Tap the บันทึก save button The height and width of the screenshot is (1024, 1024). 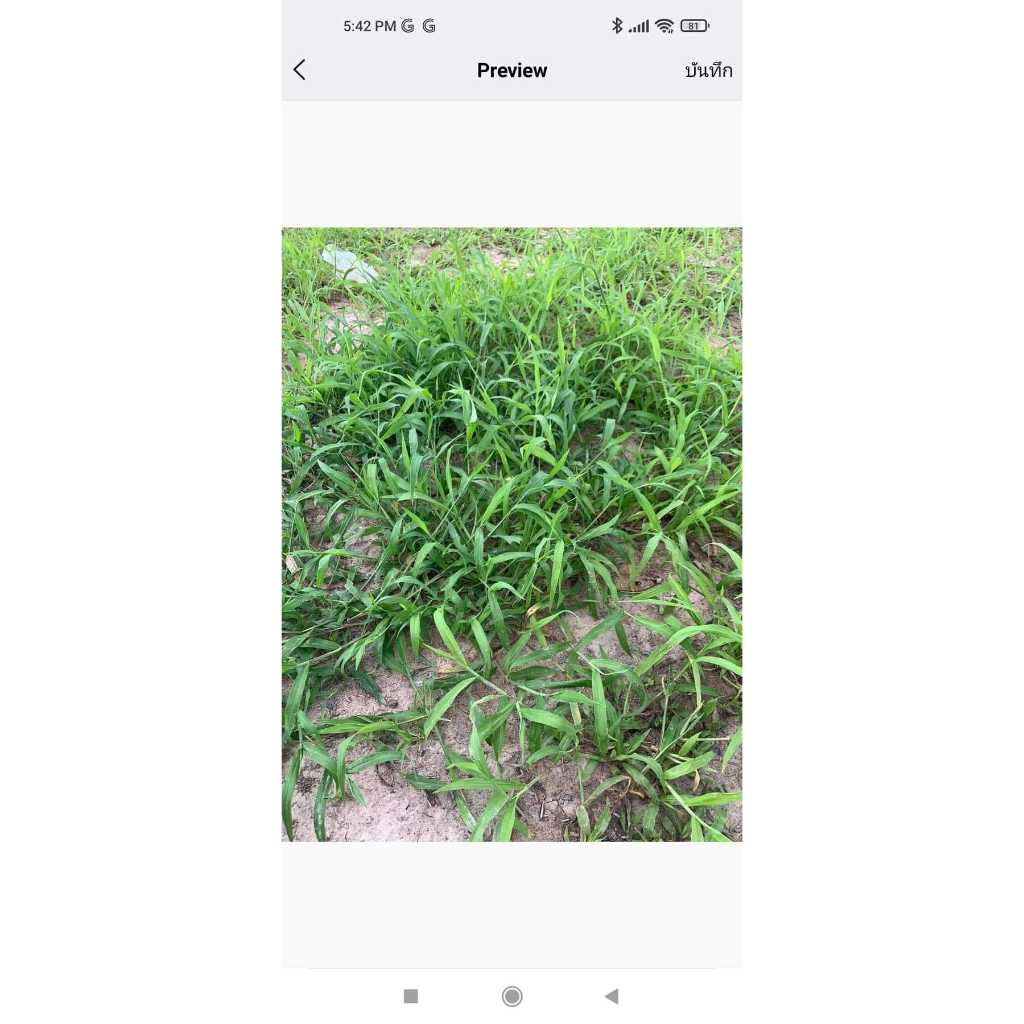tap(708, 70)
